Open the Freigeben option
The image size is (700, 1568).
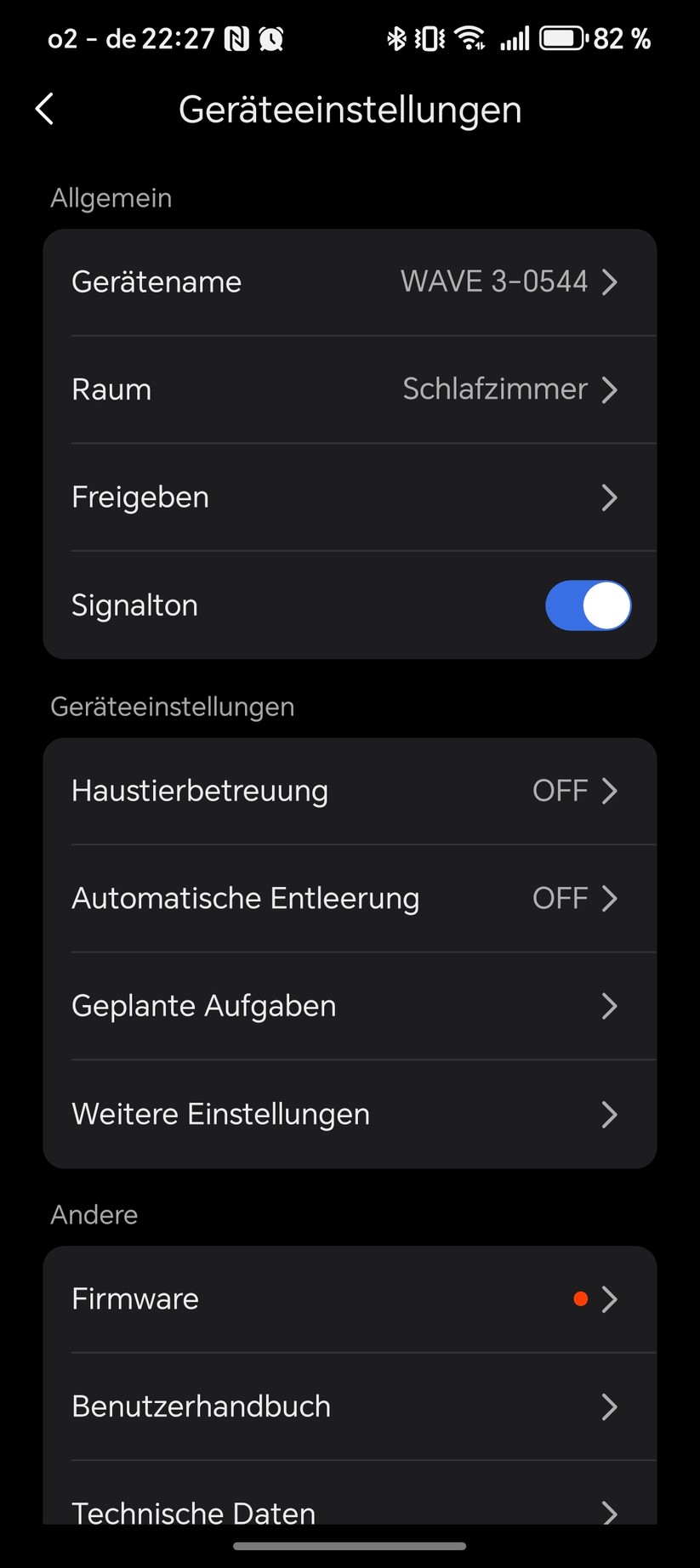350,497
